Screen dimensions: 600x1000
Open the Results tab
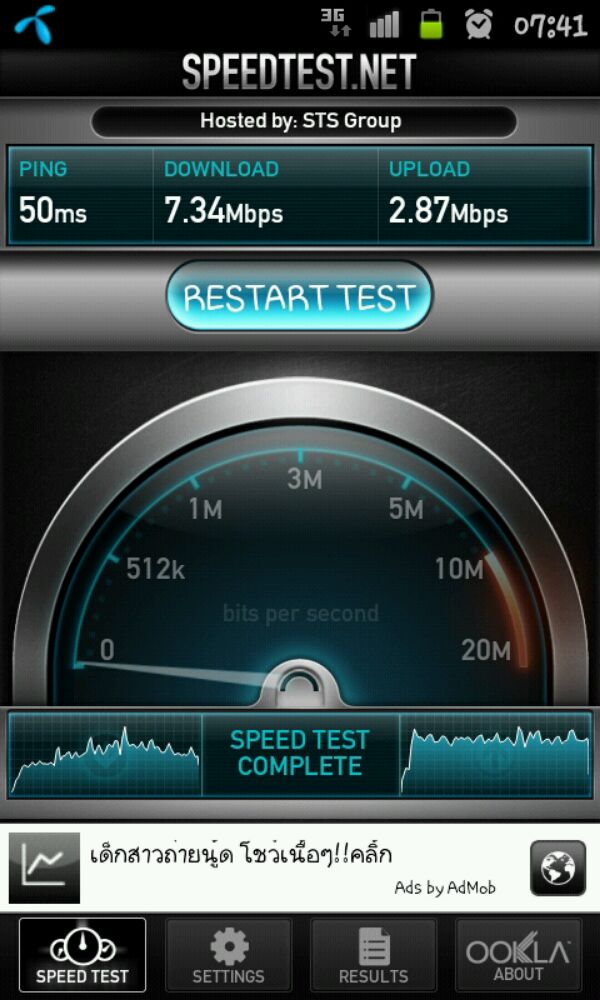373,955
